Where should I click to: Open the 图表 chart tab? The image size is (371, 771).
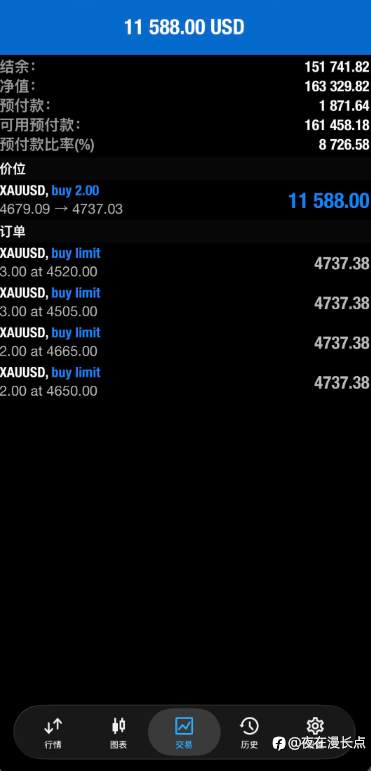point(118,732)
